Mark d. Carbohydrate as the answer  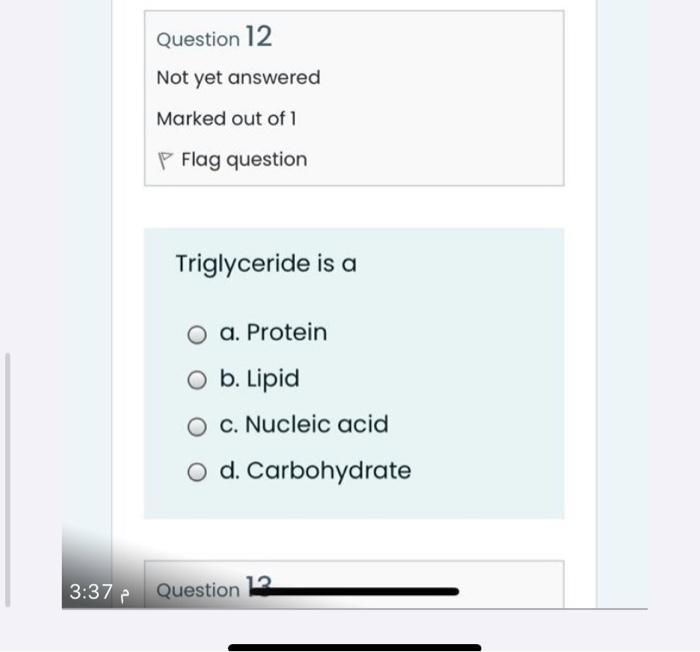[198, 472]
